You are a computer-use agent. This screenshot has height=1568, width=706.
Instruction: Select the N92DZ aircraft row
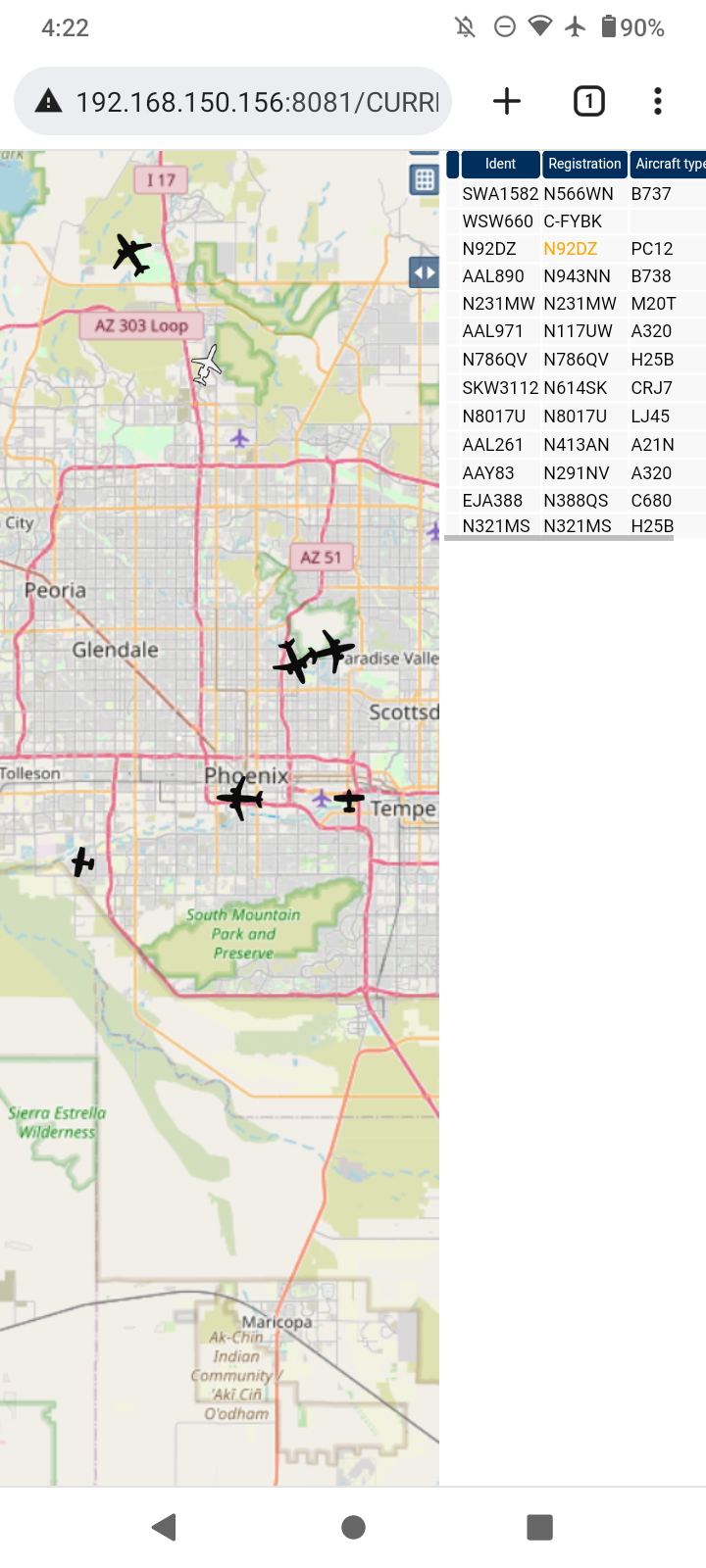(x=577, y=249)
